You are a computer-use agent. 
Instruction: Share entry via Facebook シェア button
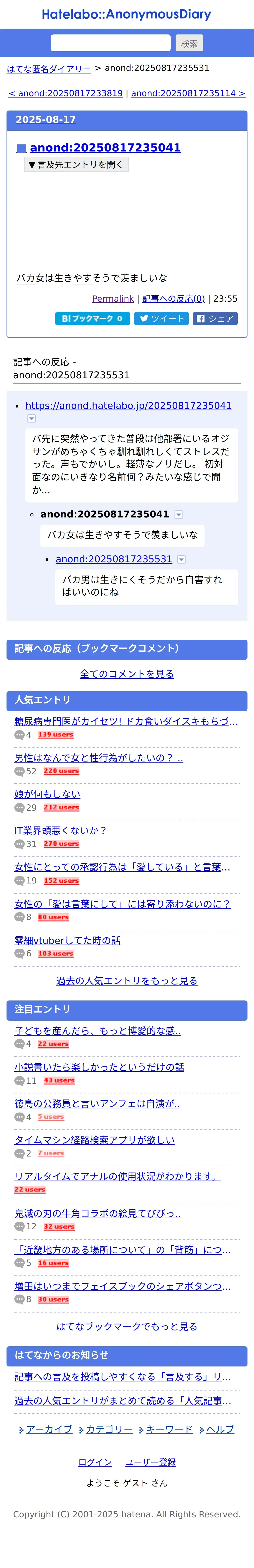click(215, 318)
